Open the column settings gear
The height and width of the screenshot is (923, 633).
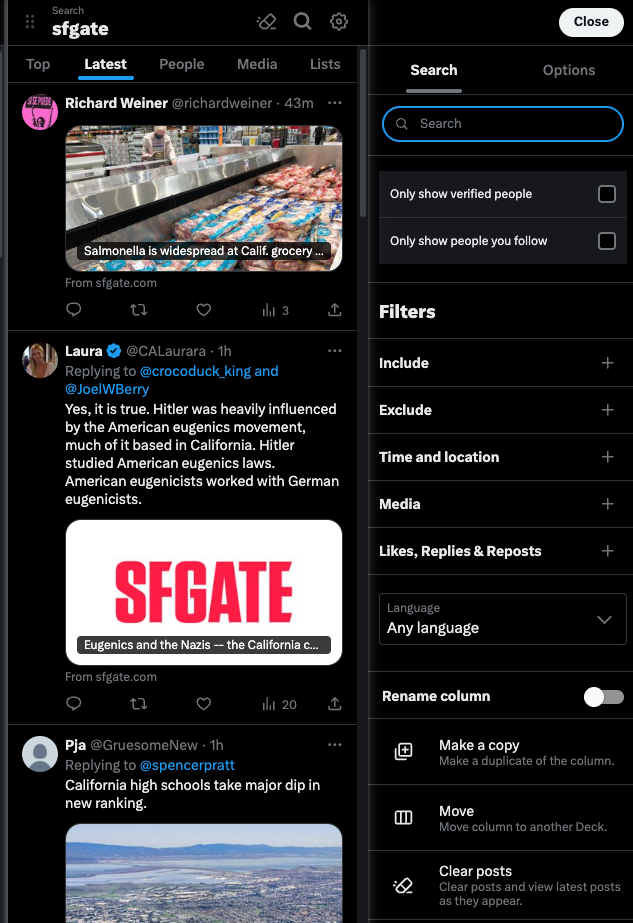click(339, 21)
